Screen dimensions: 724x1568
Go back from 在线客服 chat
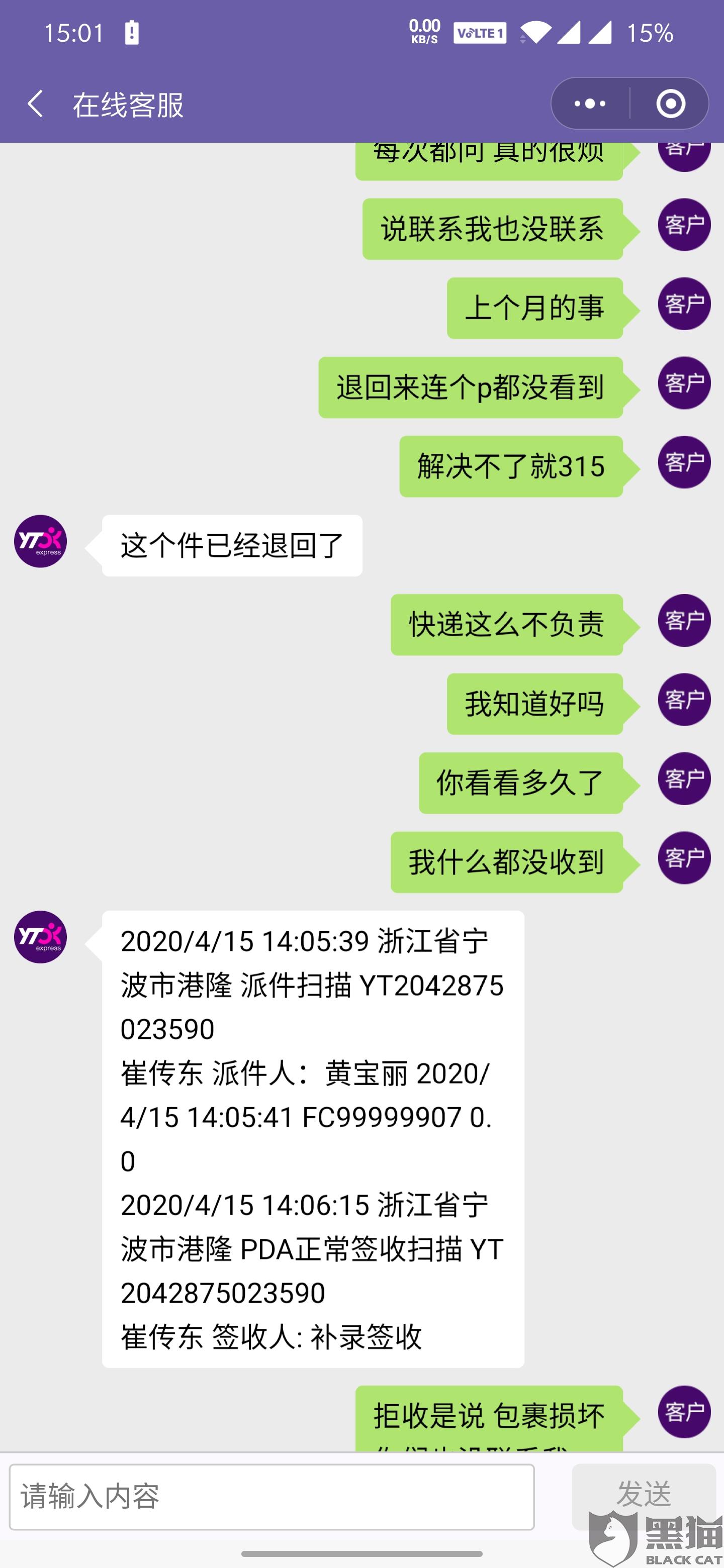coord(35,104)
